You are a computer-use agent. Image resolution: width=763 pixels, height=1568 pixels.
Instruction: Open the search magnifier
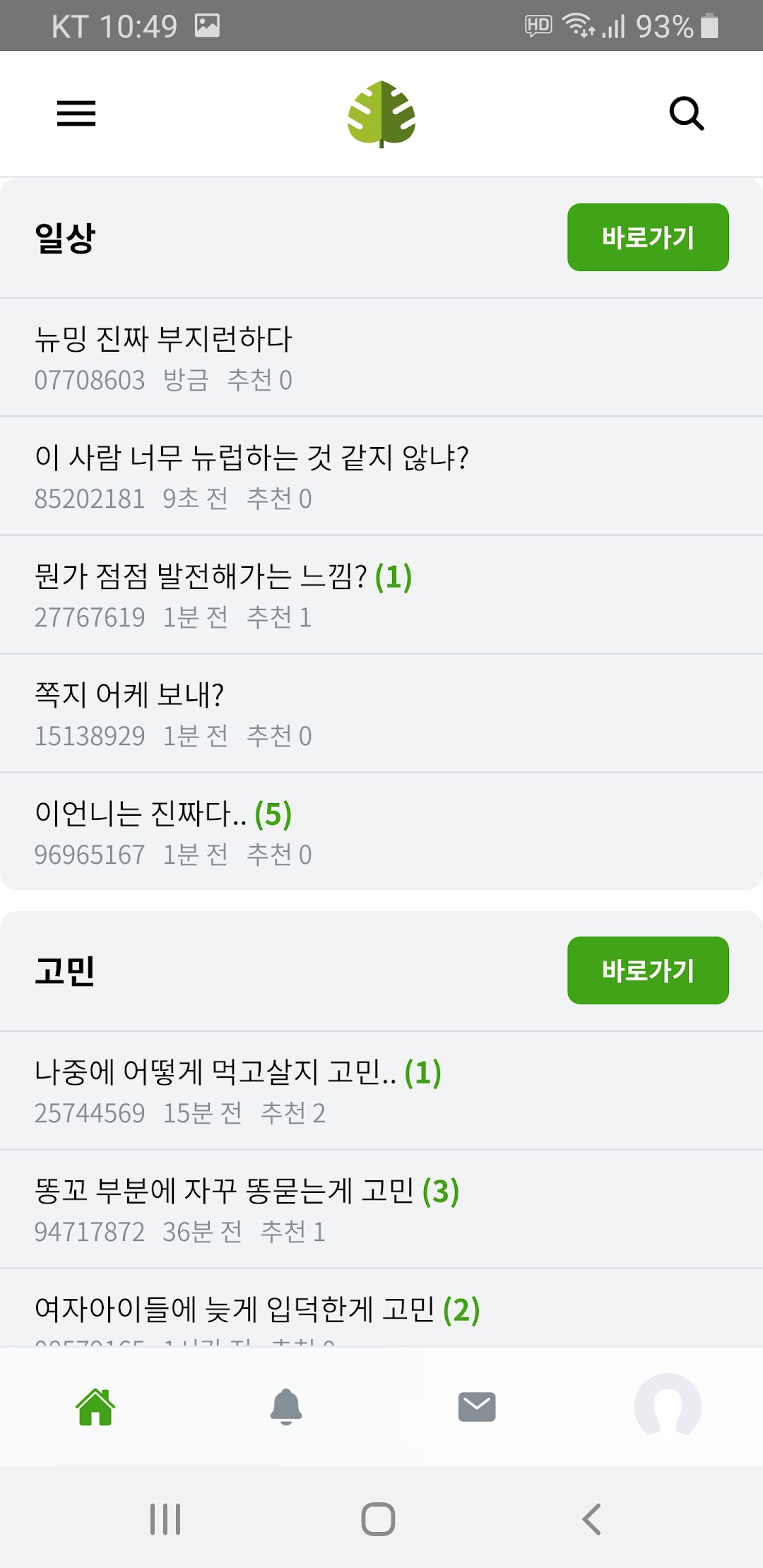pos(686,113)
